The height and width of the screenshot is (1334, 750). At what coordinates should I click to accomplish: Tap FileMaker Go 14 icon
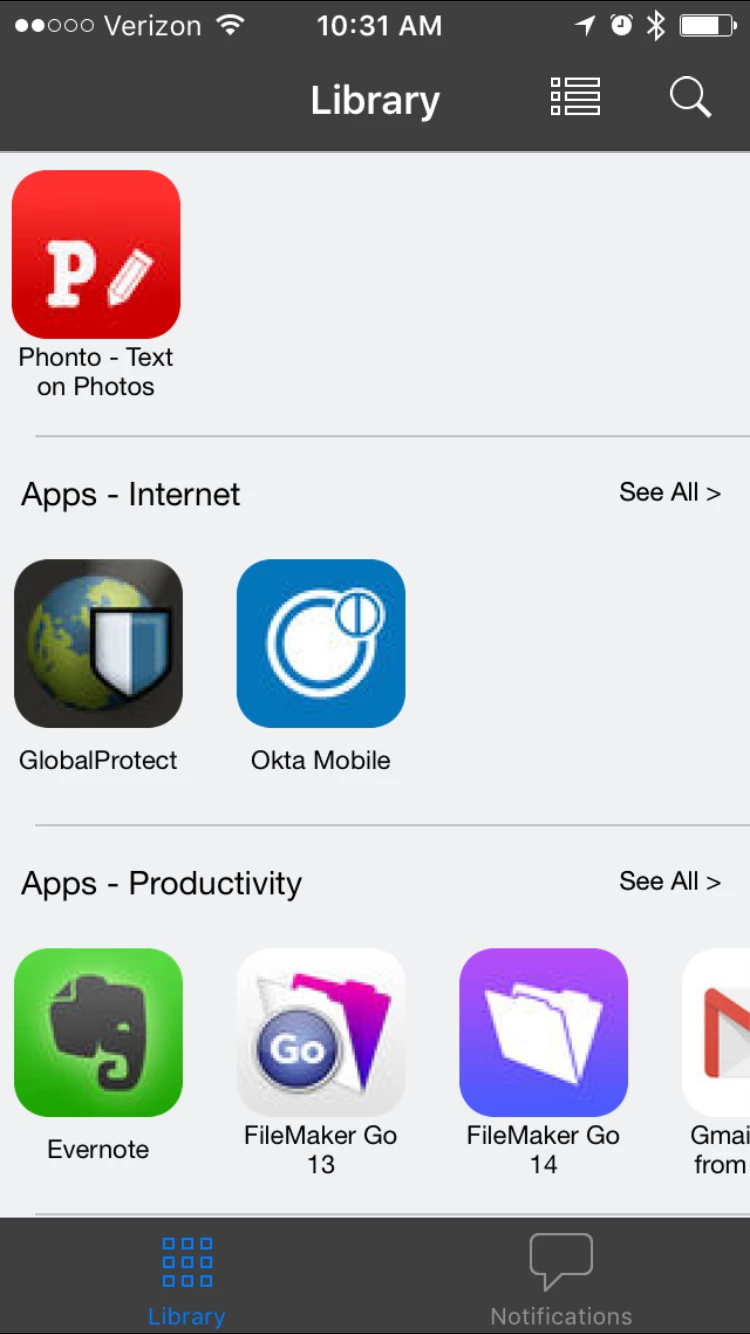pos(543,1032)
